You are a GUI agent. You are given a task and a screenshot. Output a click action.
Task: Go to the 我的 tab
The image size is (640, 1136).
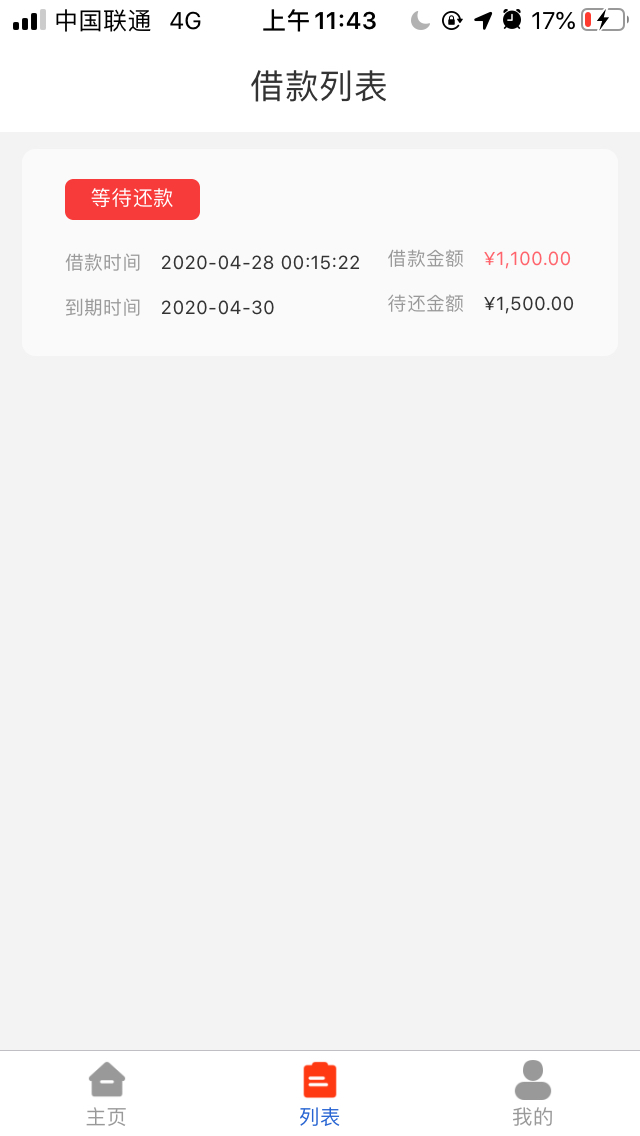[x=533, y=1094]
